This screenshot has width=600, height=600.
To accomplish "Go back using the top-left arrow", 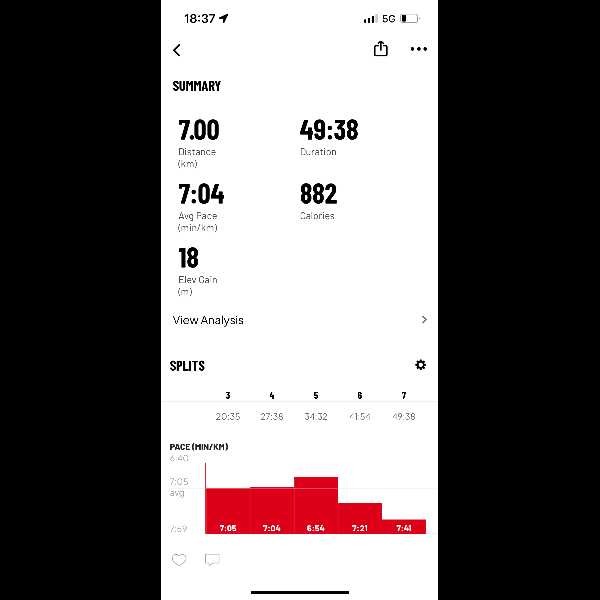I will click(x=177, y=50).
